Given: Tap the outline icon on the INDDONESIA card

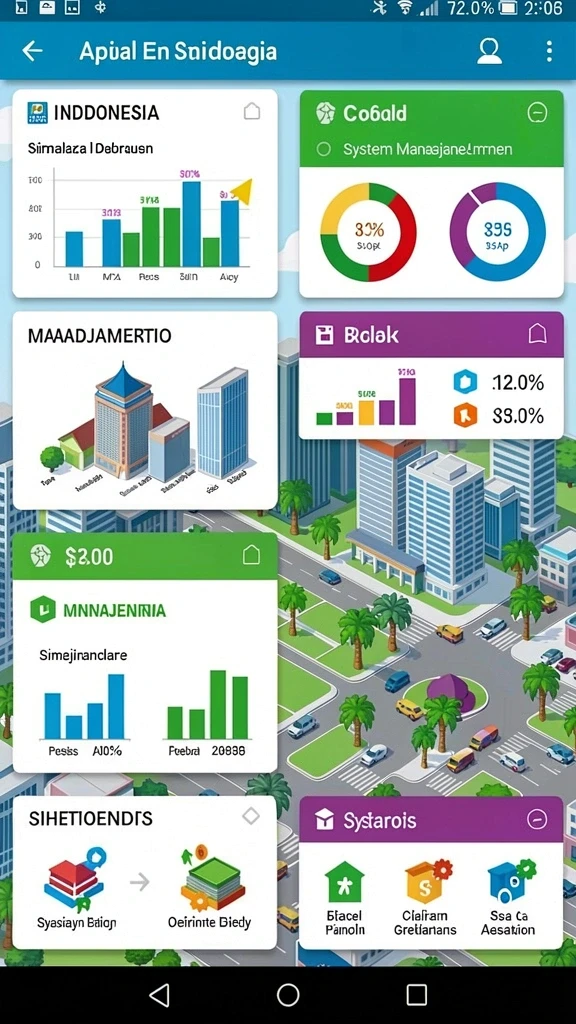Looking at the screenshot, I should coord(251,112).
